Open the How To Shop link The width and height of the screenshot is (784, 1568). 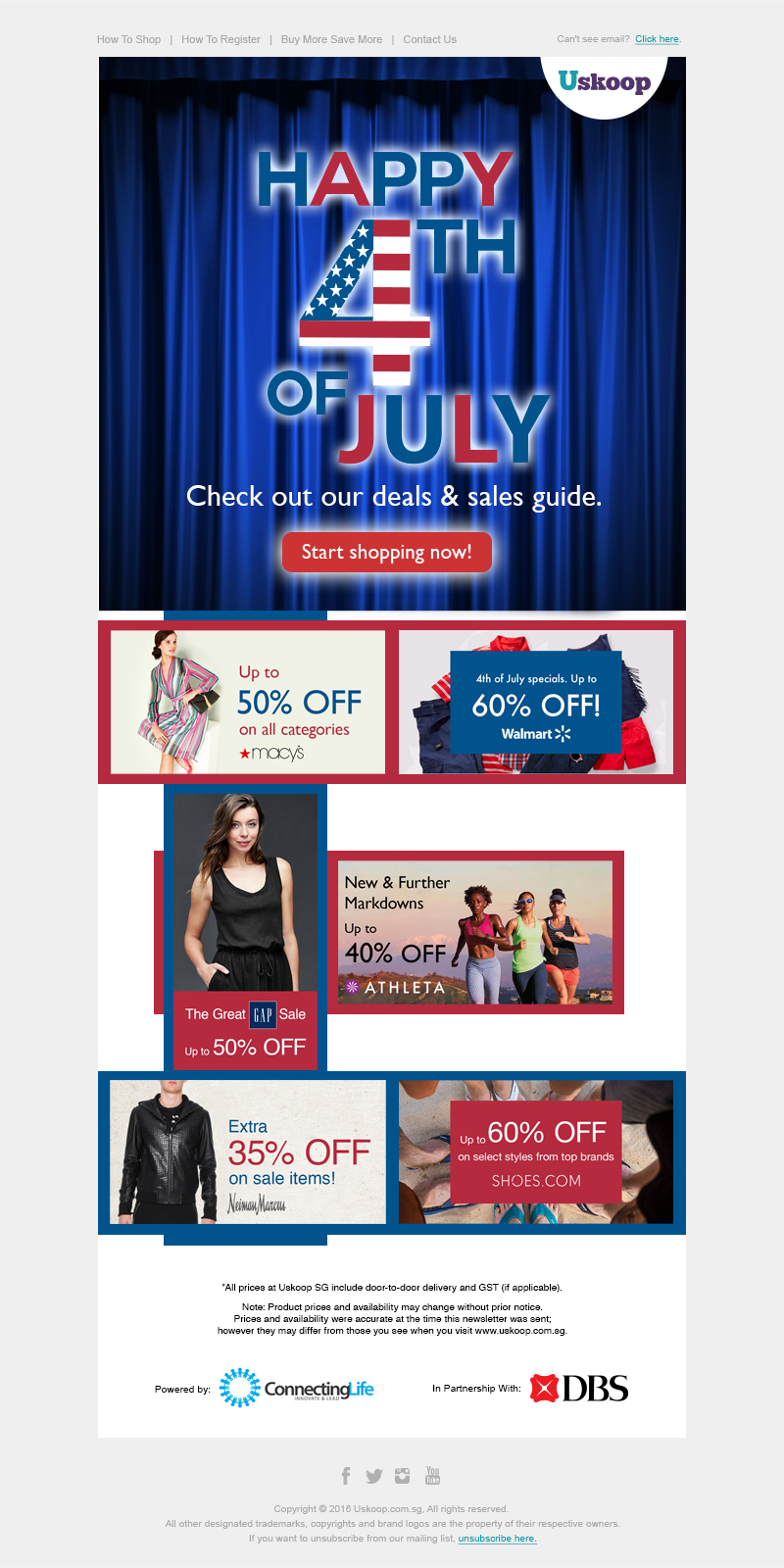click(x=128, y=39)
